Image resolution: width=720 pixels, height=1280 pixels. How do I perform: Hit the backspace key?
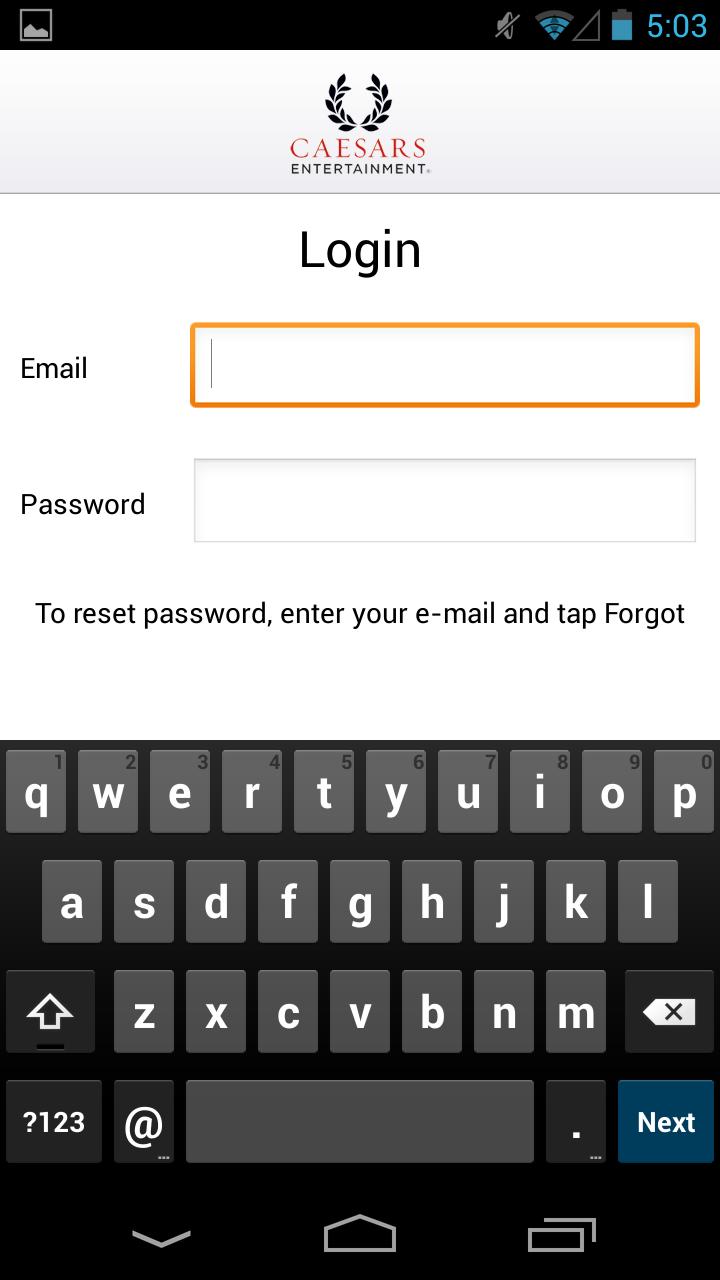(668, 1012)
